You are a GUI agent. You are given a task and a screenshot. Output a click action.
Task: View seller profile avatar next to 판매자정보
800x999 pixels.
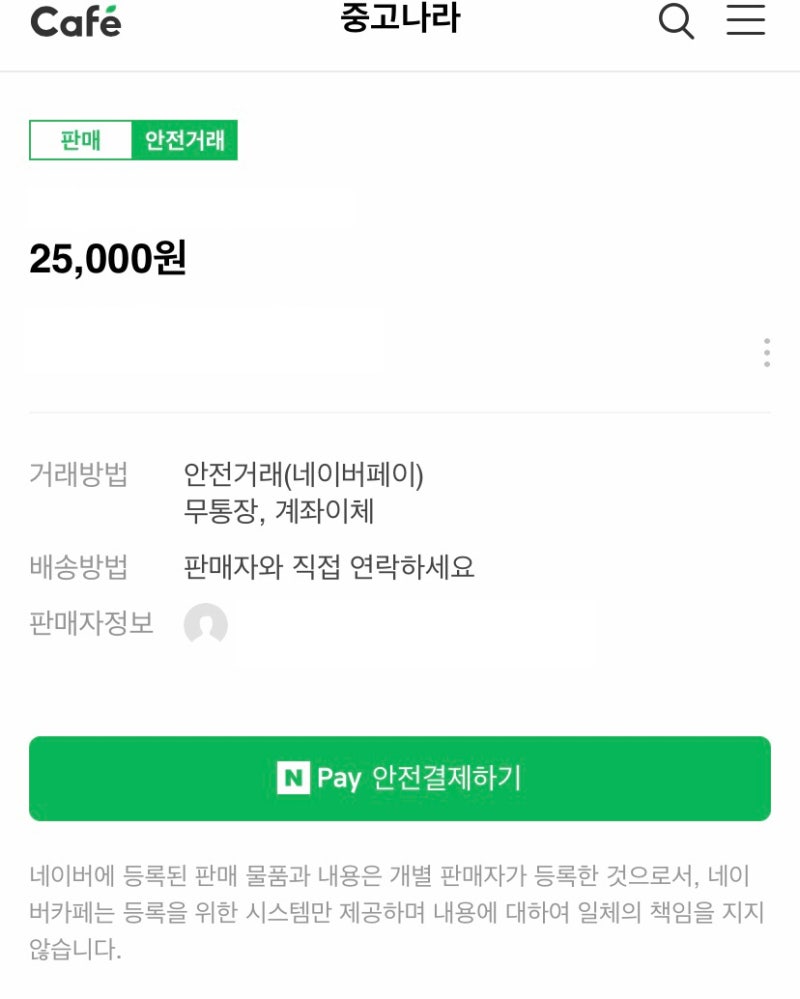(206, 625)
